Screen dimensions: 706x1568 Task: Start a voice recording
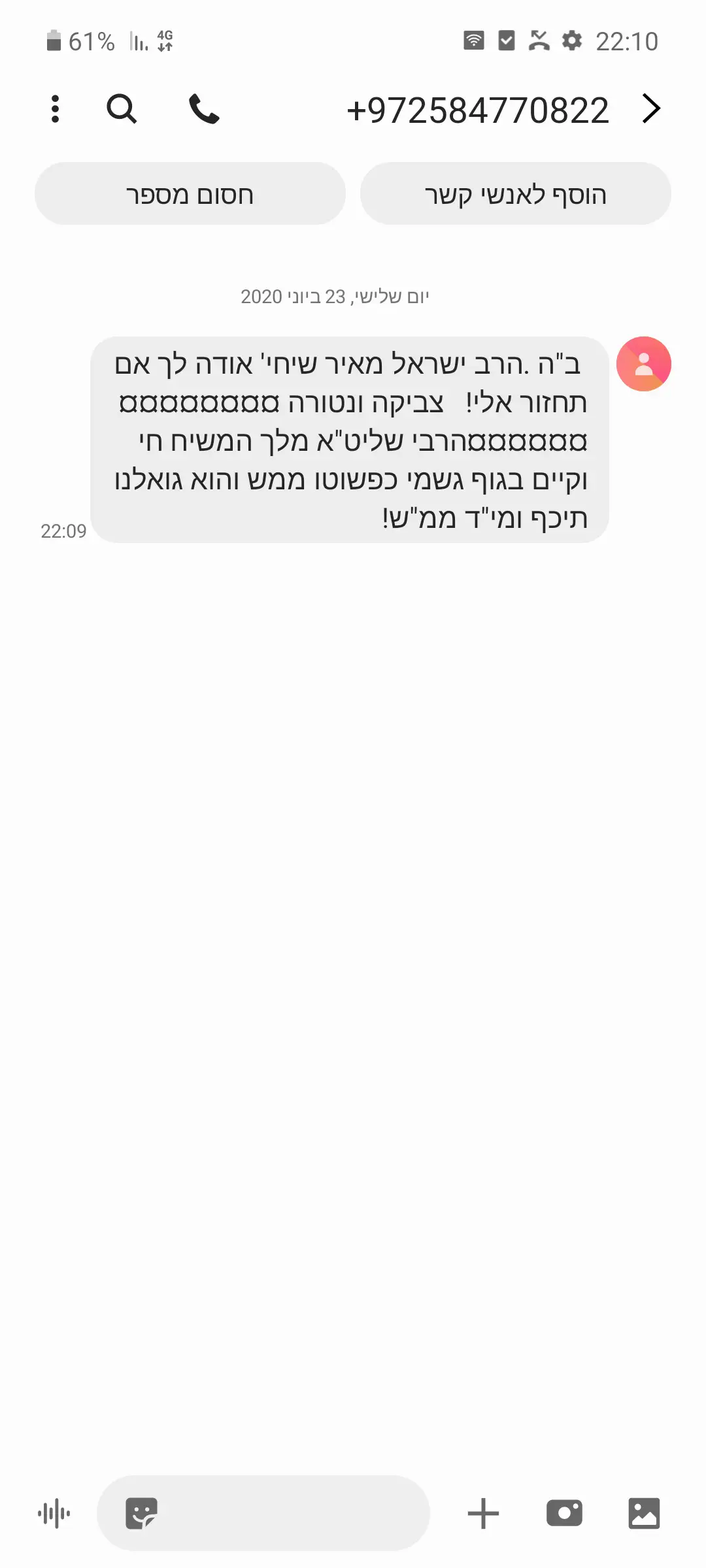[x=54, y=1513]
